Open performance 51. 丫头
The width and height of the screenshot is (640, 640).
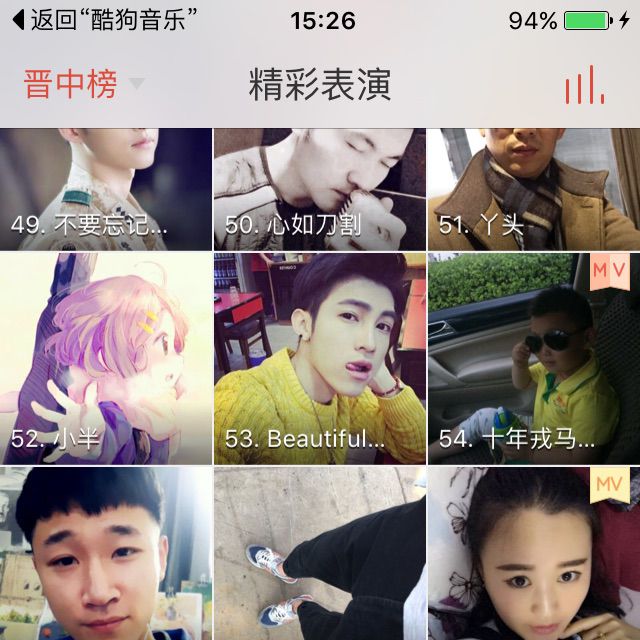pyautogui.click(x=534, y=189)
